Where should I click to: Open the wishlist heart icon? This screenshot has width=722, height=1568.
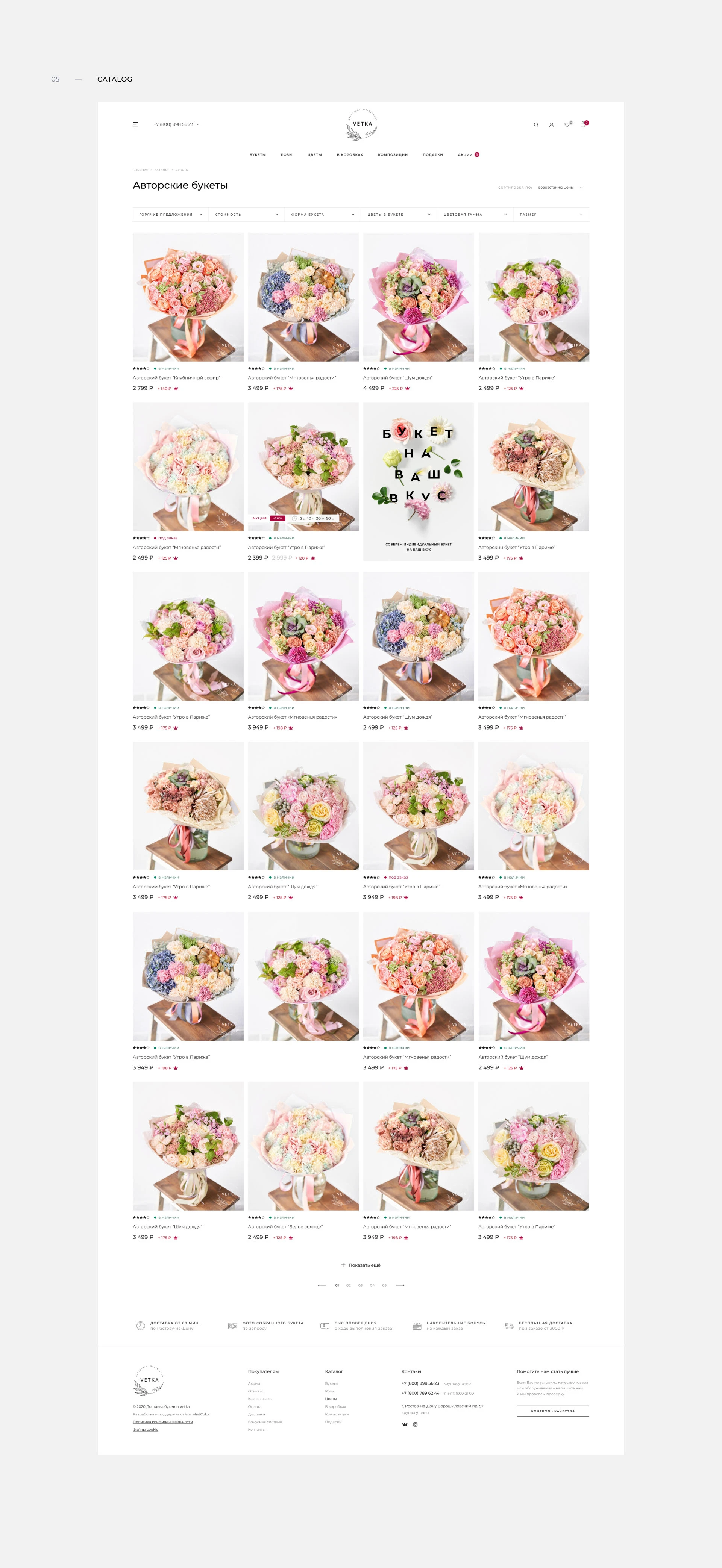[567, 125]
